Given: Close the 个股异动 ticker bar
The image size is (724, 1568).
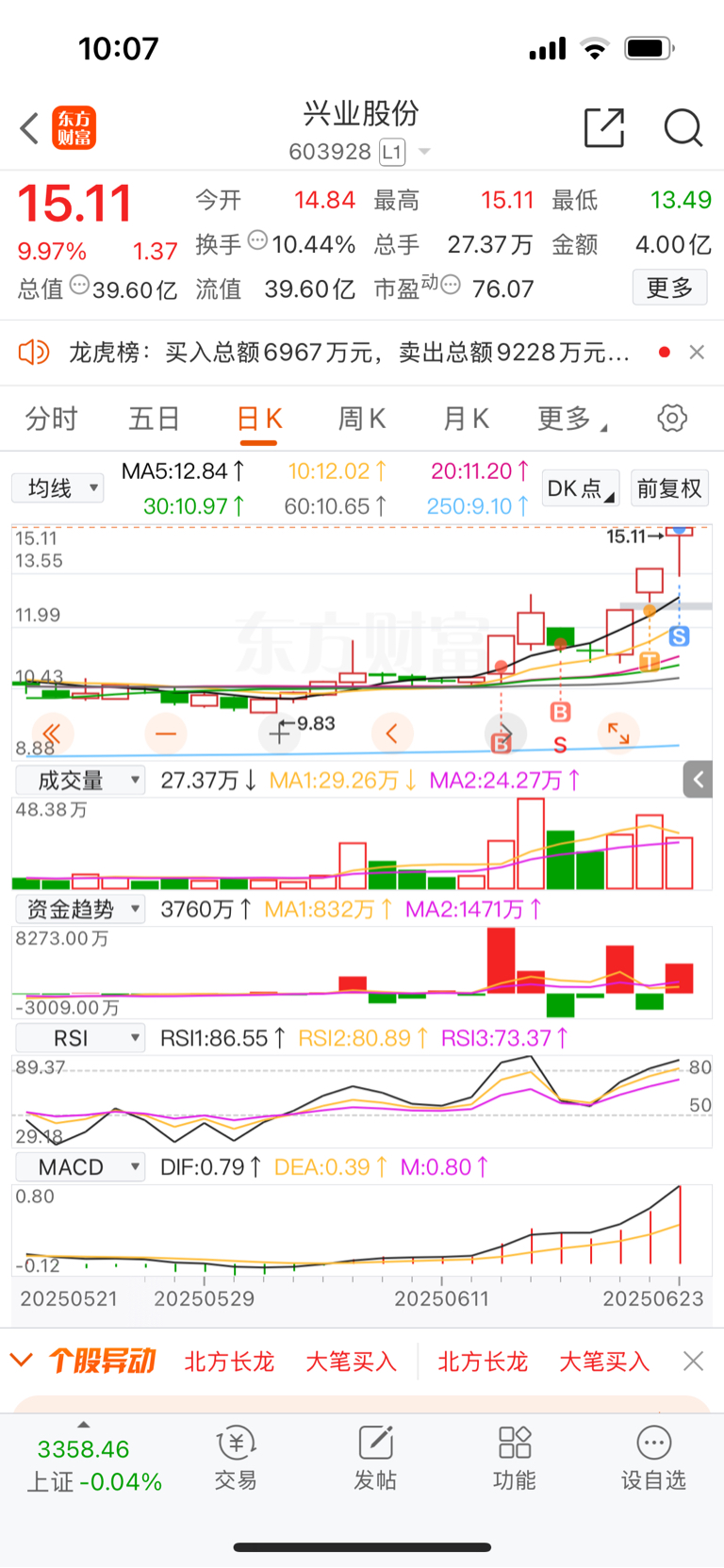Looking at the screenshot, I should point(694,1361).
